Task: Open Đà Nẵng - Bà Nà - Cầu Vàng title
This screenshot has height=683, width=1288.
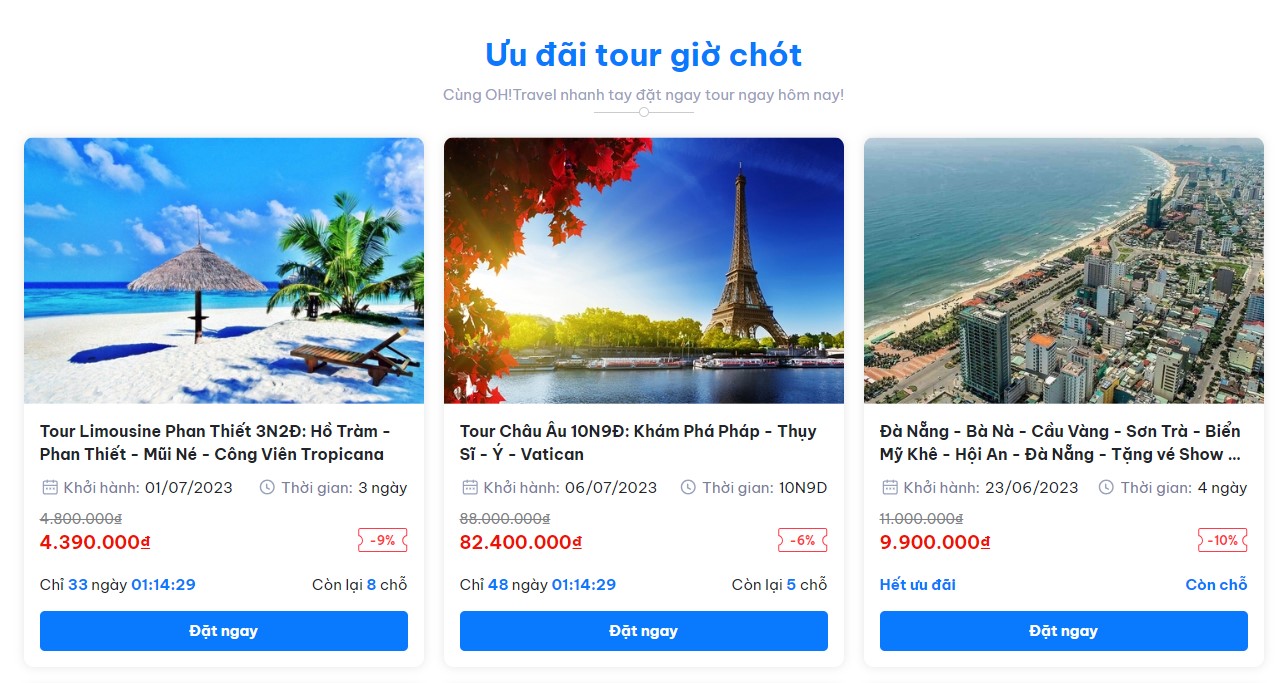Action: pos(1060,442)
